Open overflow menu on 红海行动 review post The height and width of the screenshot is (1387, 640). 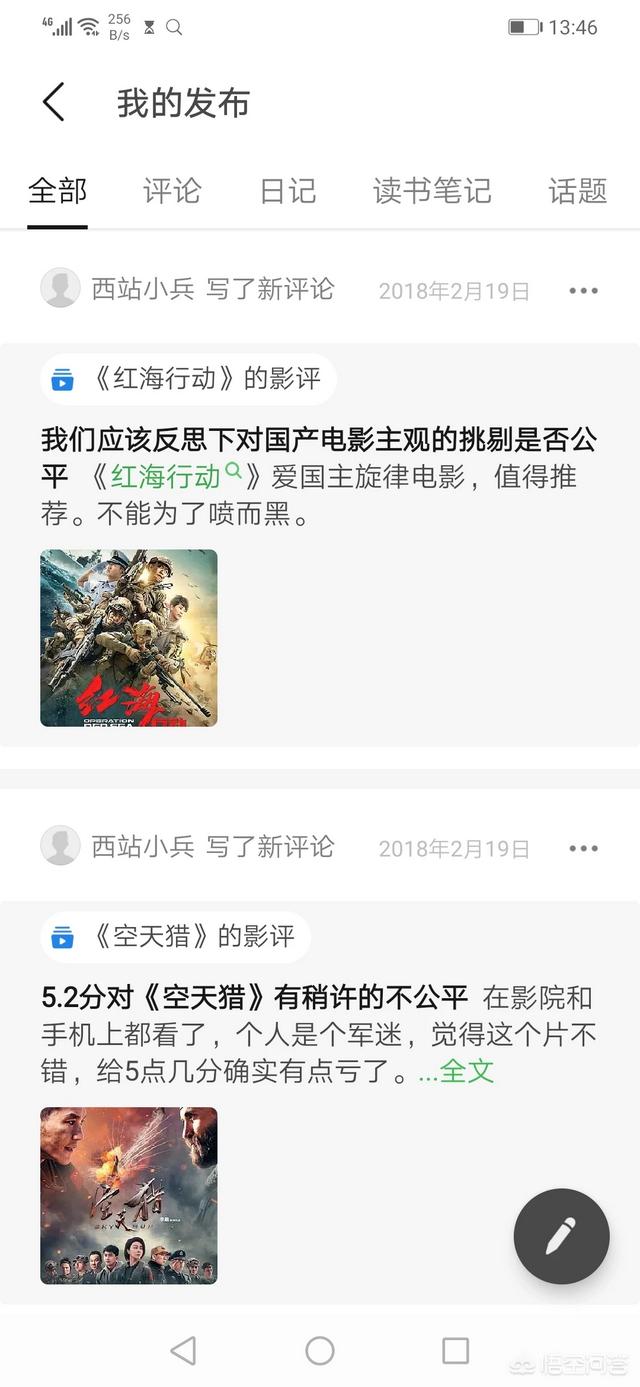583,291
